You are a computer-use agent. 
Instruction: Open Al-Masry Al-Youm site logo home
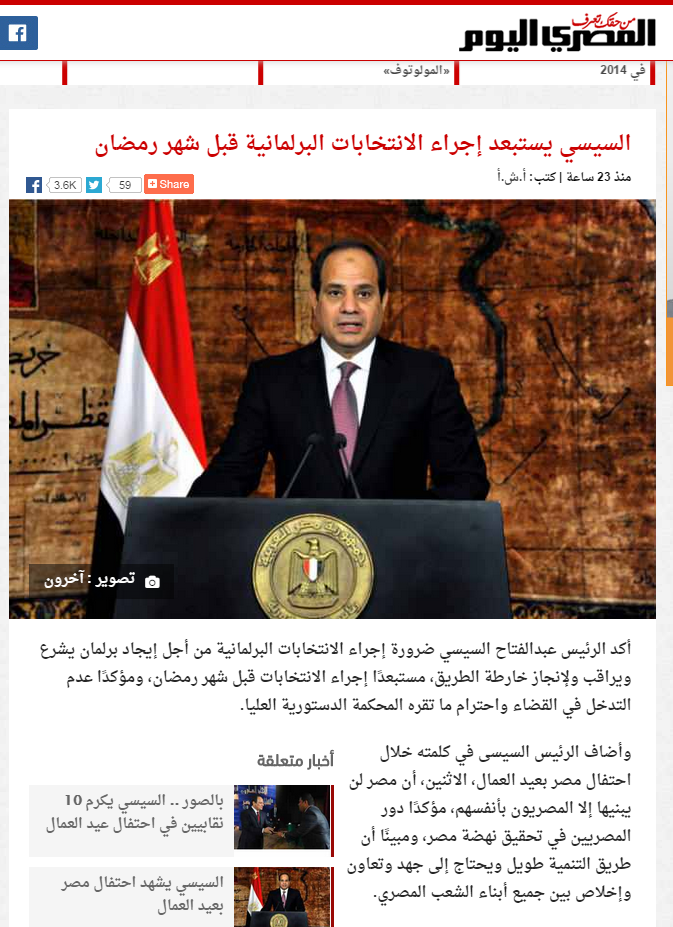pyautogui.click(x=557, y=33)
